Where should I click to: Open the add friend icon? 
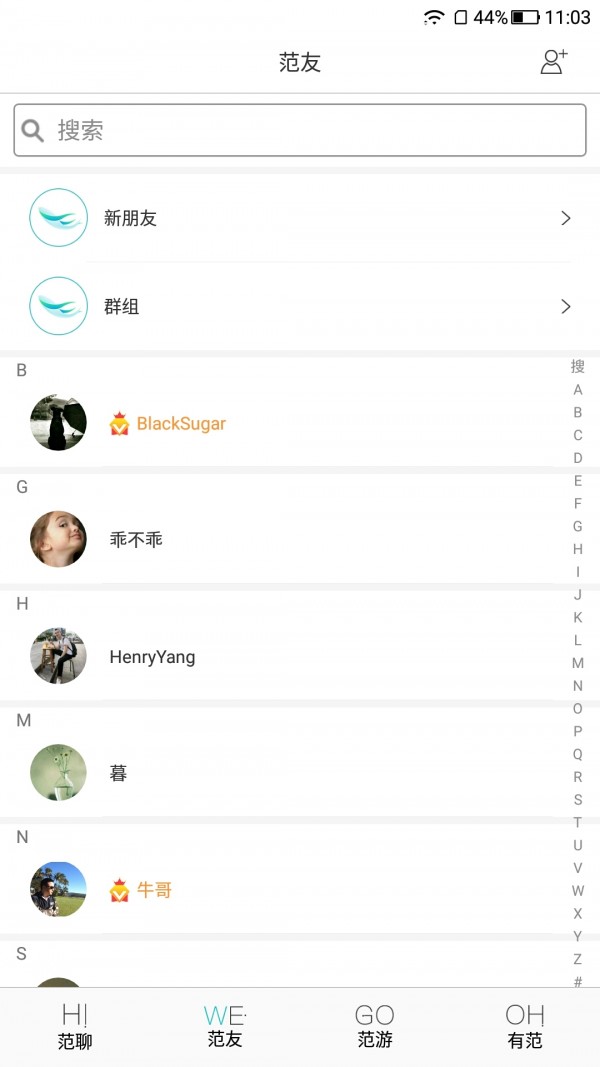553,62
